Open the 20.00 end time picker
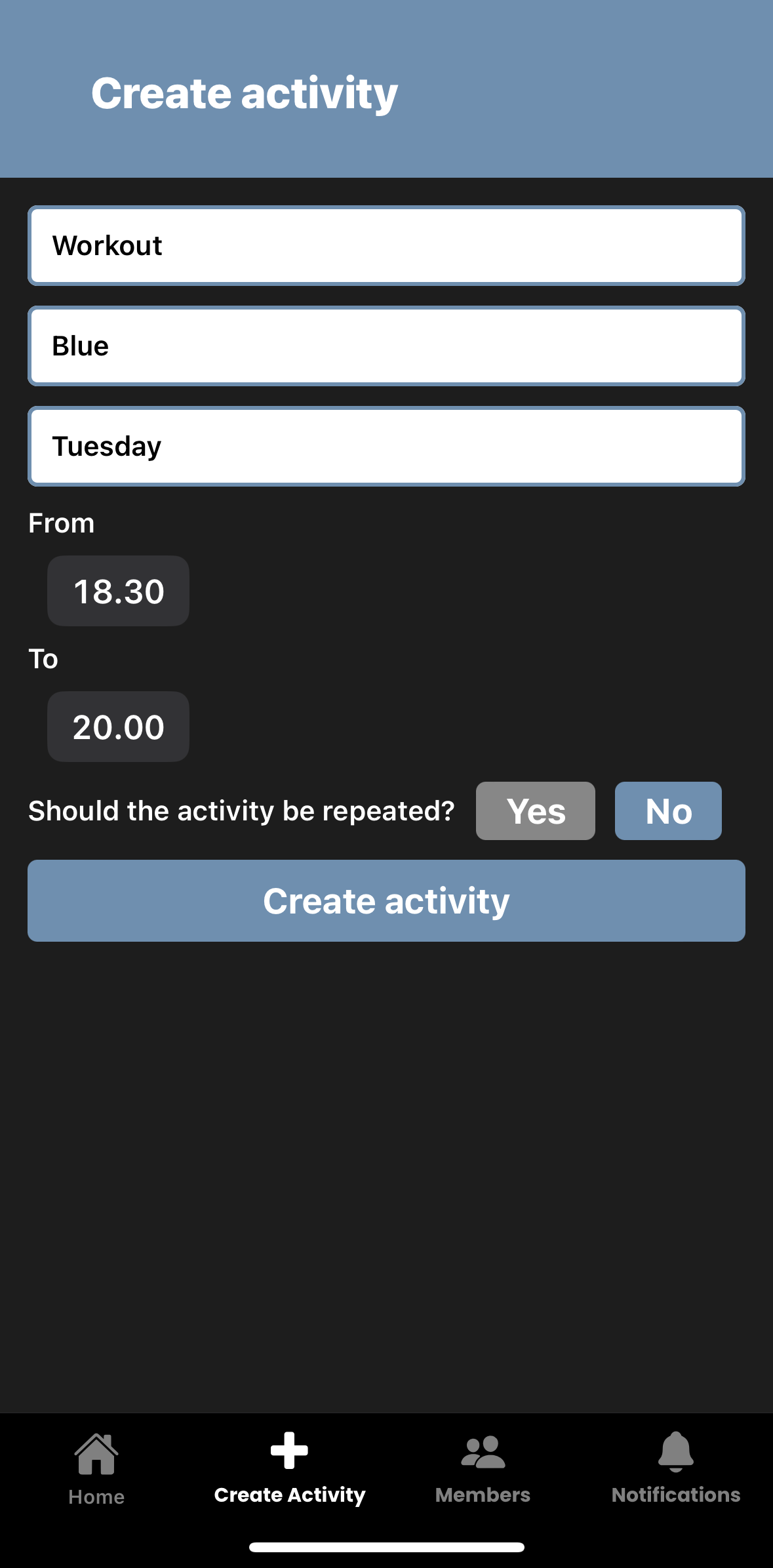The width and height of the screenshot is (773, 1568). pos(118,726)
